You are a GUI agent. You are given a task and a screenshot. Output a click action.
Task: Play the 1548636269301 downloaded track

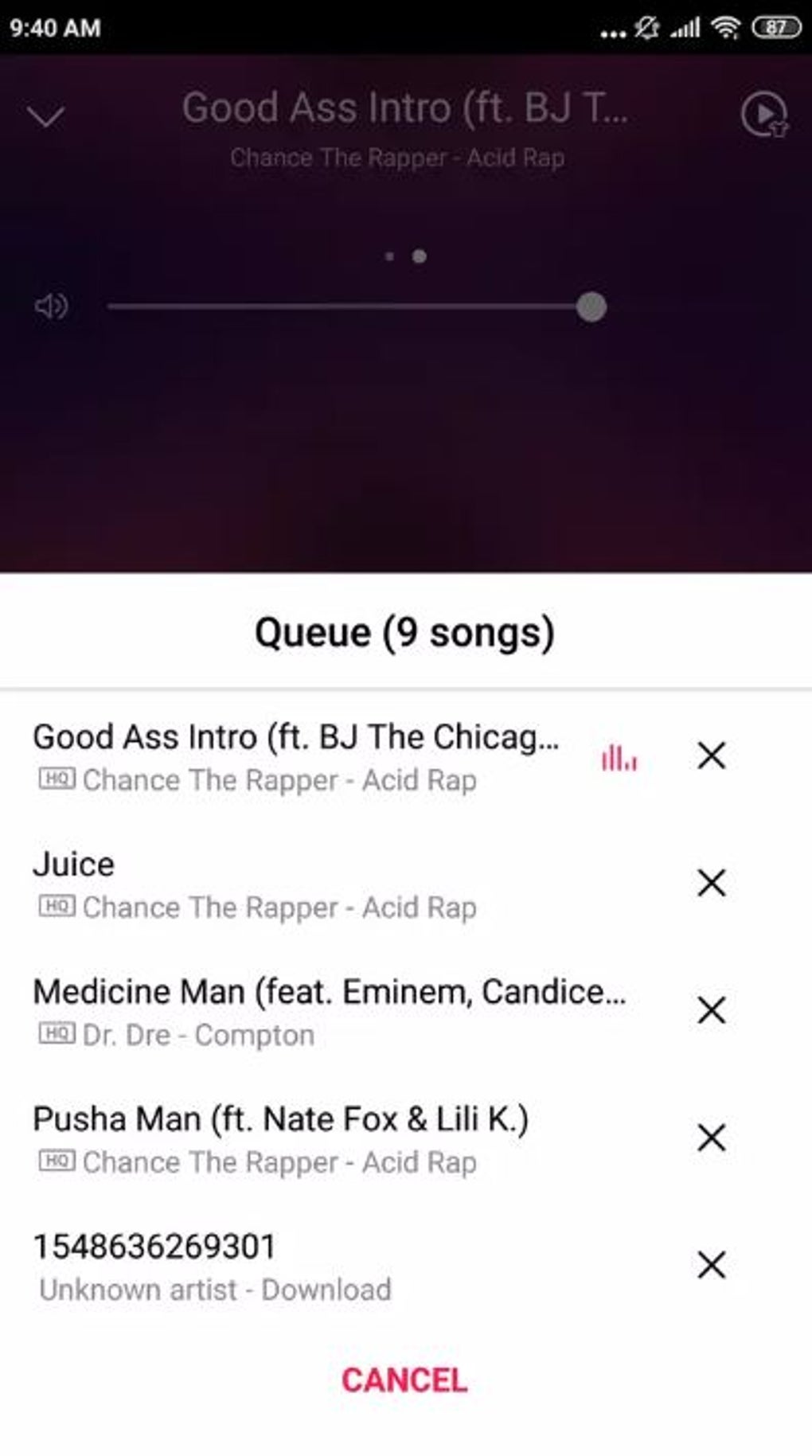334,1266
